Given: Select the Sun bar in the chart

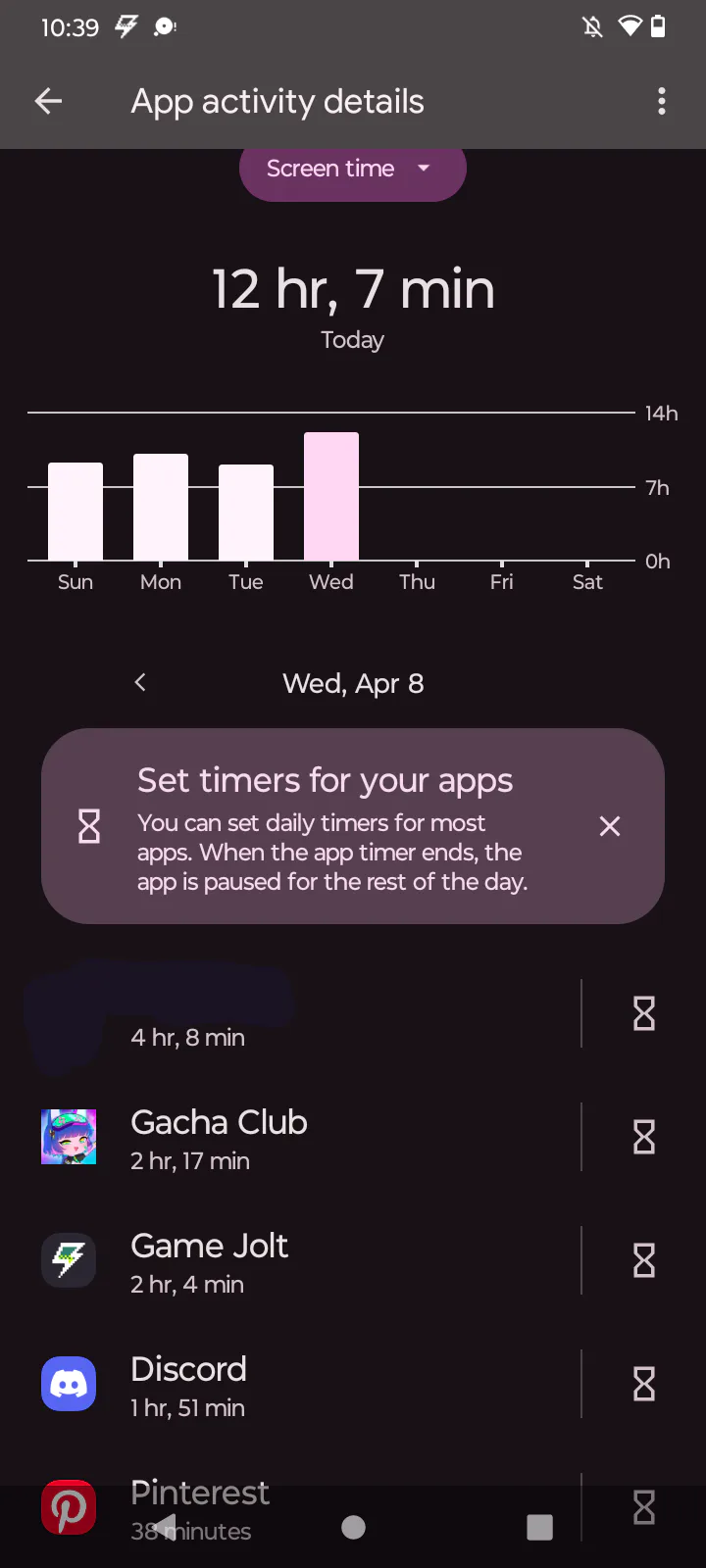Looking at the screenshot, I should pyautogui.click(x=76, y=512).
